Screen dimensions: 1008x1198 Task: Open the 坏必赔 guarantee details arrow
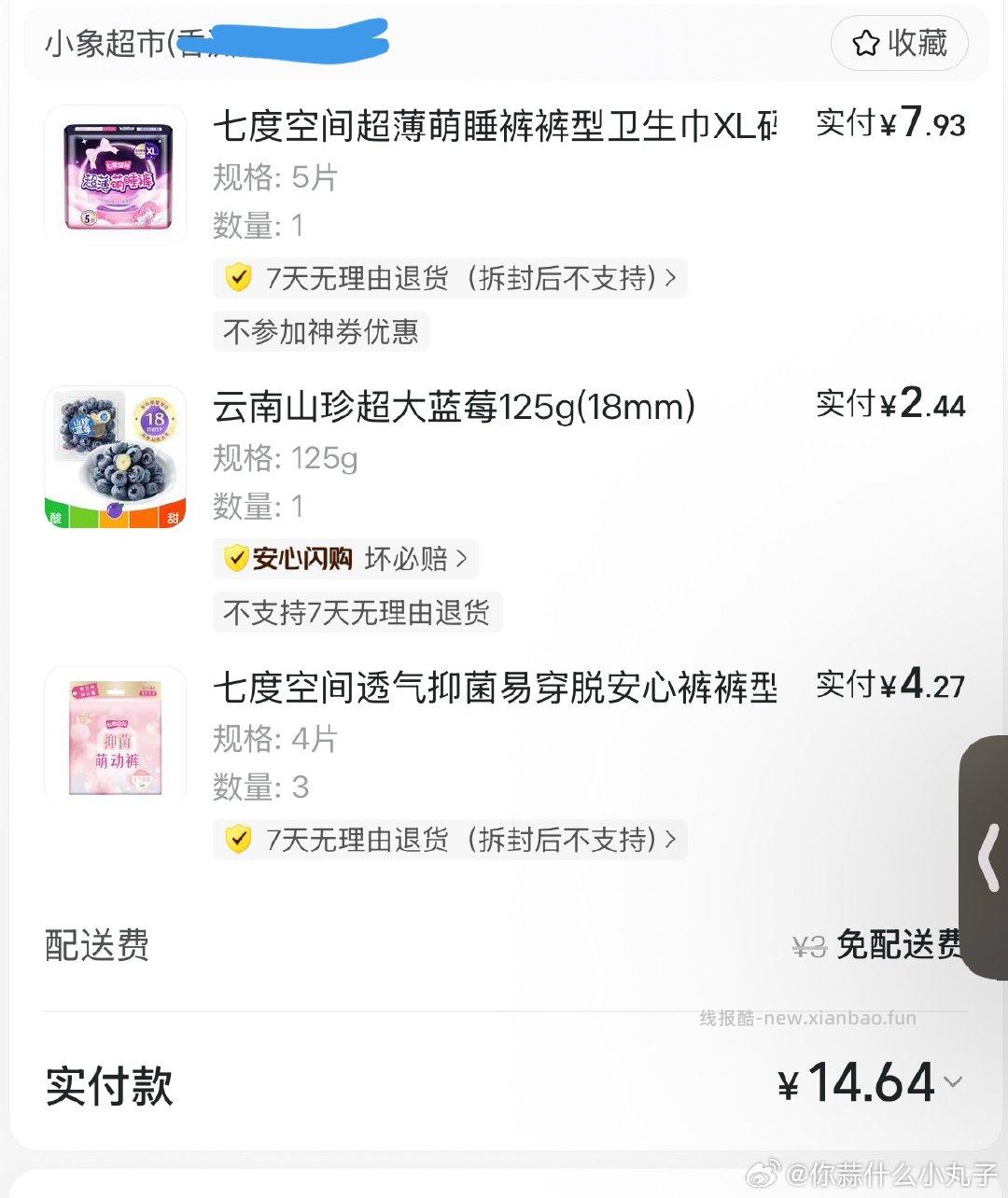tap(463, 558)
